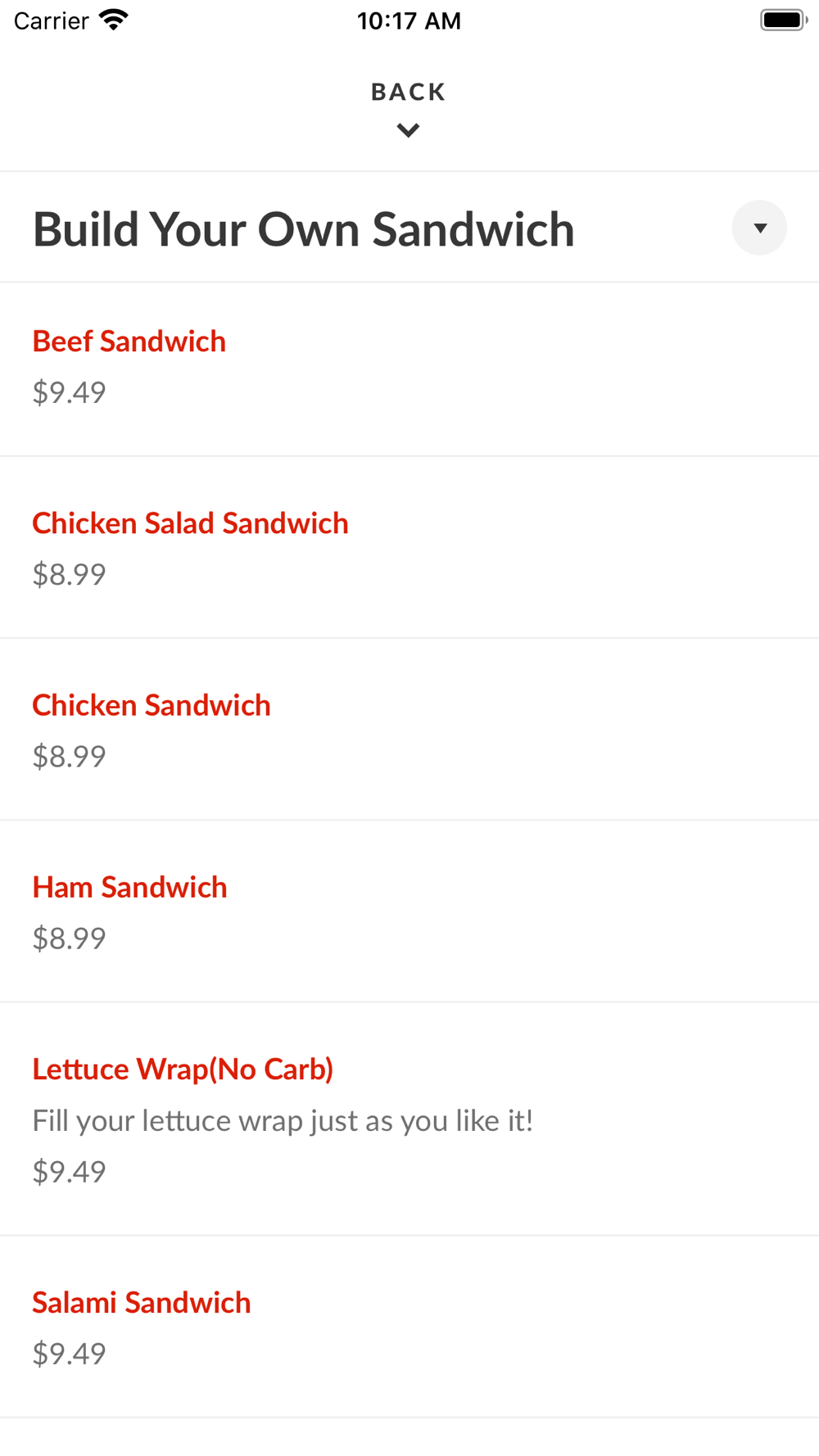Tap the BACK button at top
The width and height of the screenshot is (819, 1456).
point(408,106)
